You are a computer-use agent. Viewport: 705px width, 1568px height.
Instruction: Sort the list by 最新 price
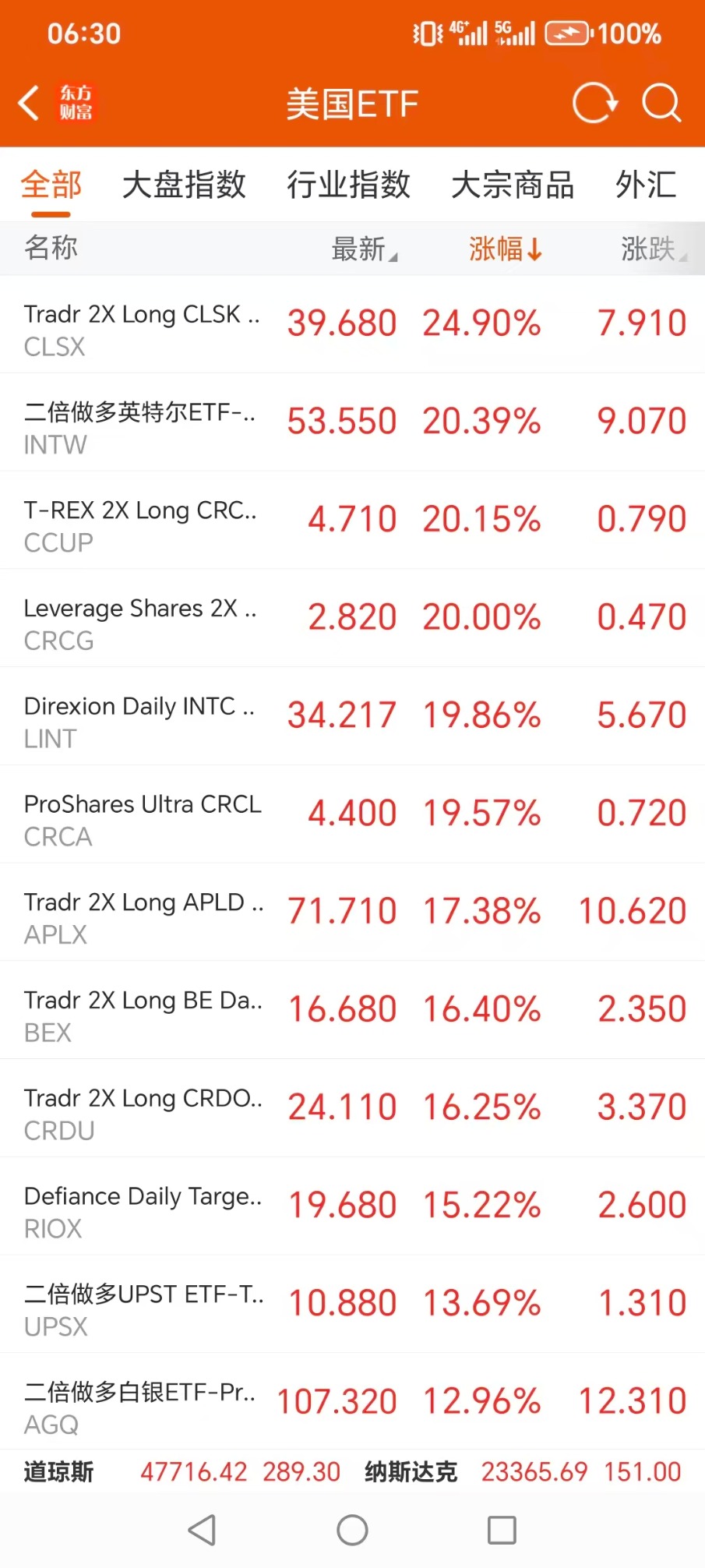363,249
